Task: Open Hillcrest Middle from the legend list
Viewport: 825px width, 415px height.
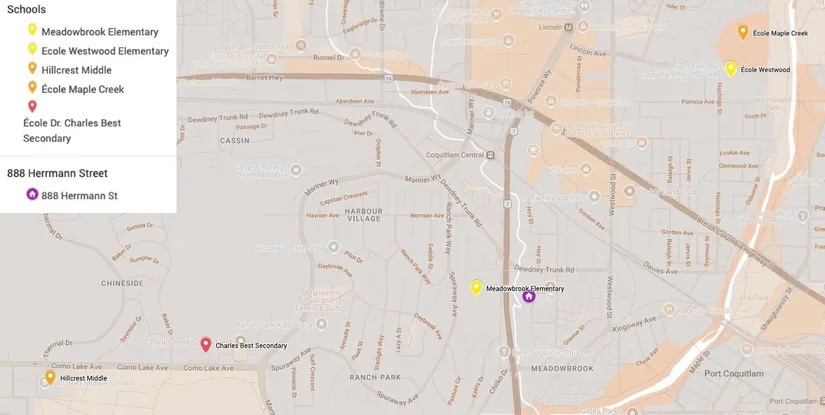Action: point(76,70)
